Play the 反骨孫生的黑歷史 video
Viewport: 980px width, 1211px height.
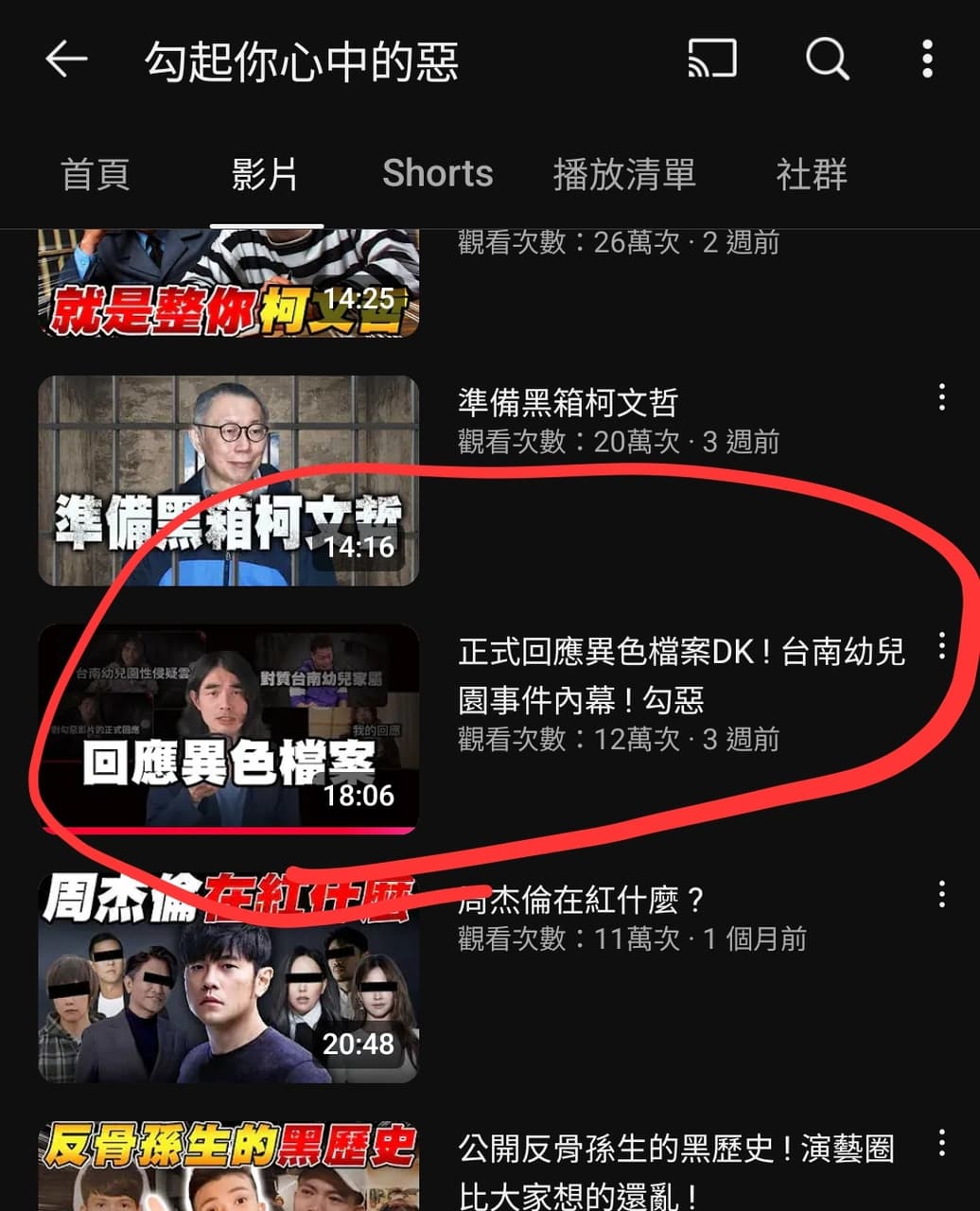(x=228, y=1166)
